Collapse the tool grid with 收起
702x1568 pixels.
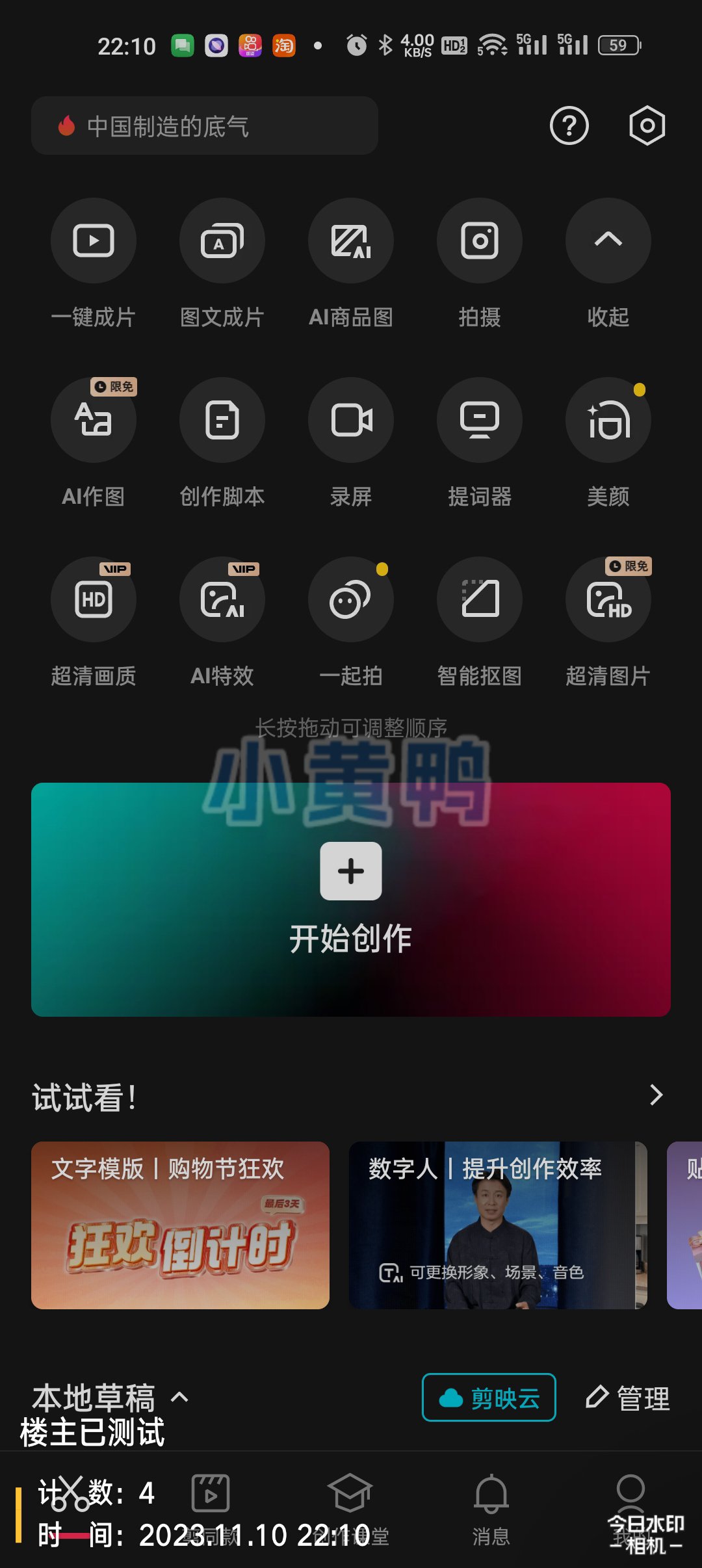click(608, 241)
